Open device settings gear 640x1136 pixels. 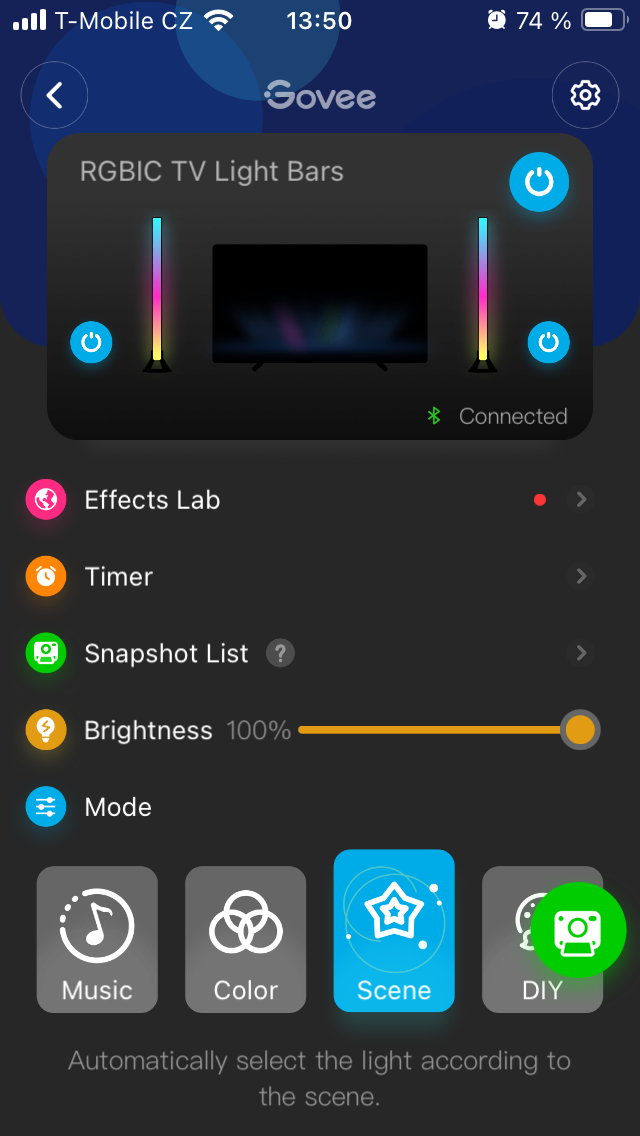tap(585, 96)
